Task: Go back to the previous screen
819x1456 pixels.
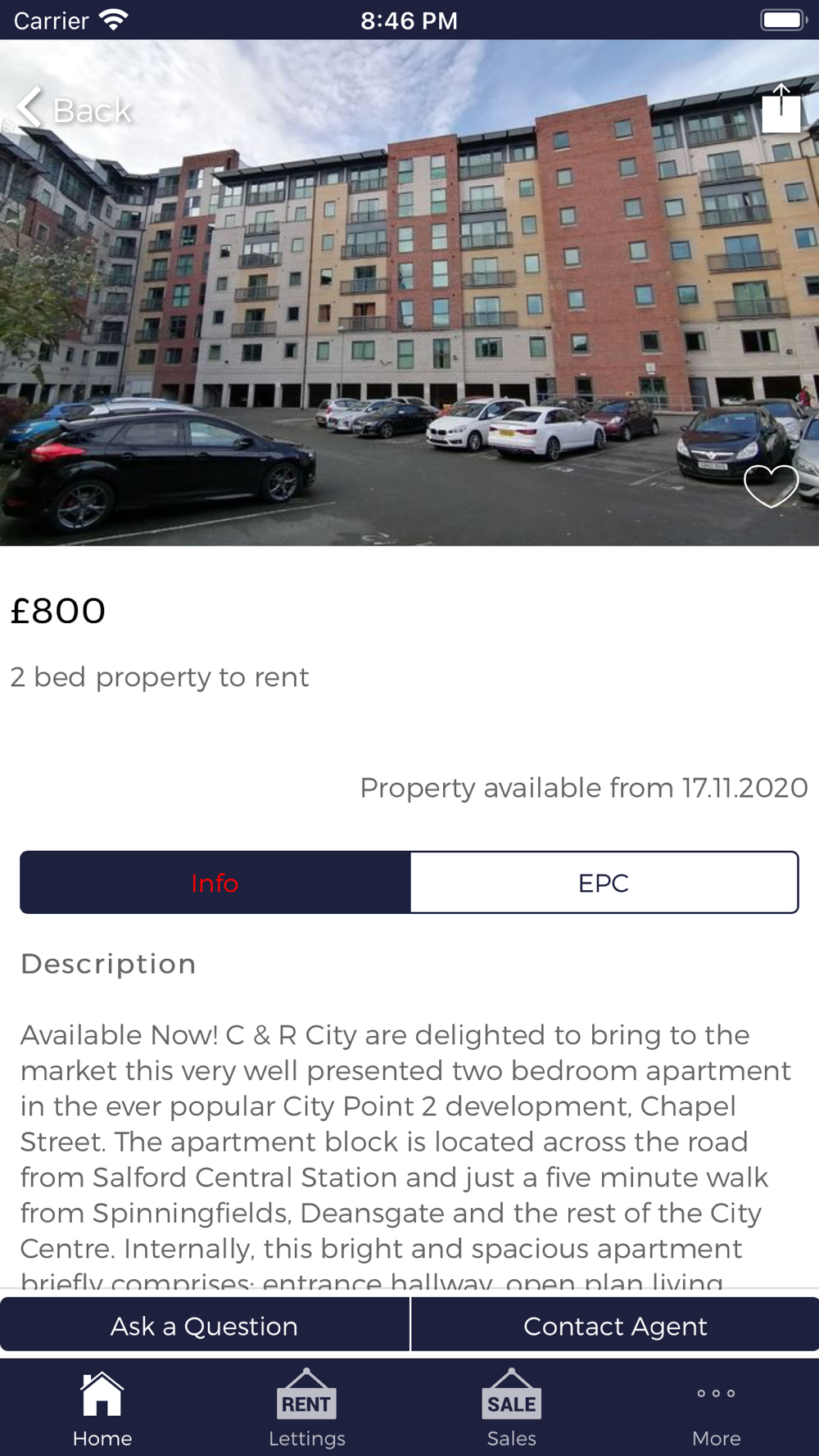Action: point(74,109)
